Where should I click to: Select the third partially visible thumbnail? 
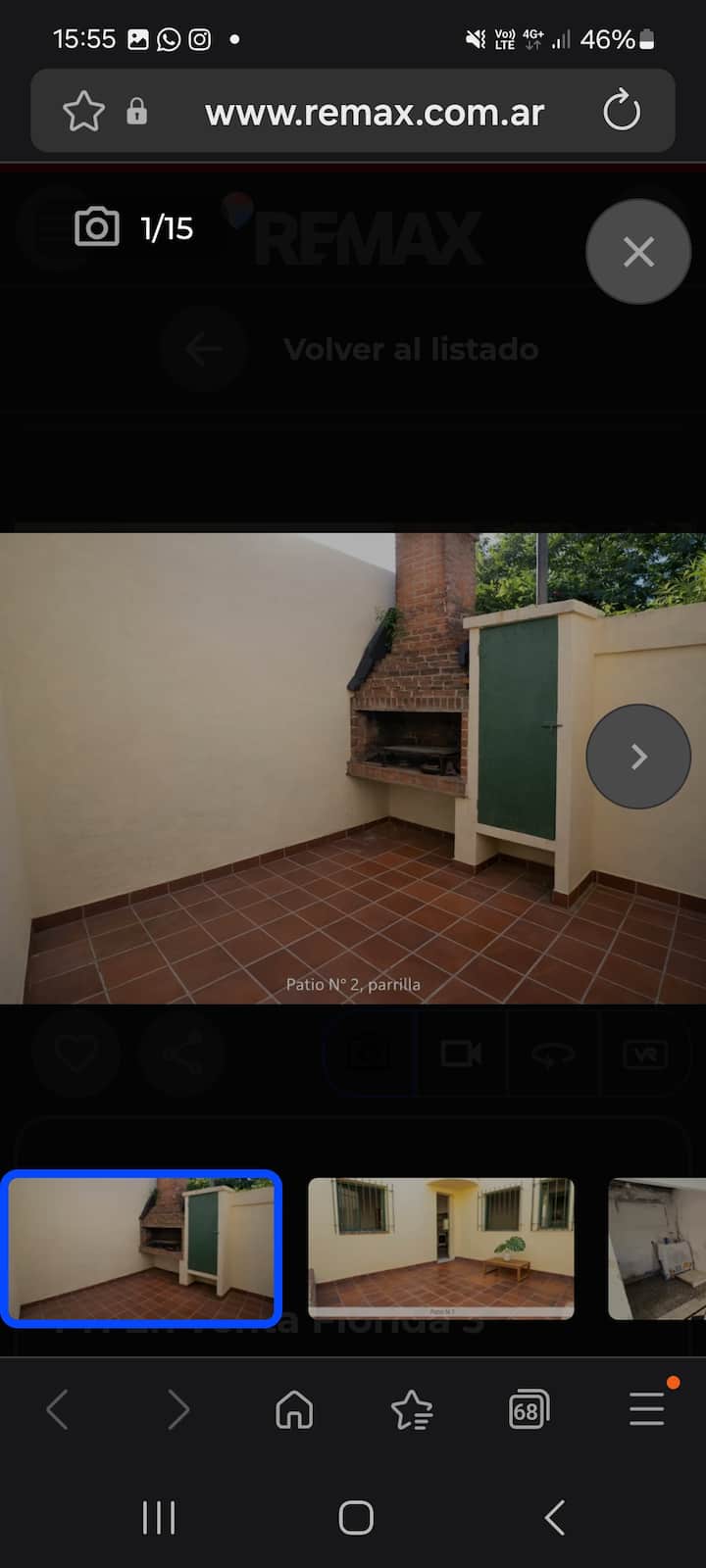pyautogui.click(x=657, y=1248)
